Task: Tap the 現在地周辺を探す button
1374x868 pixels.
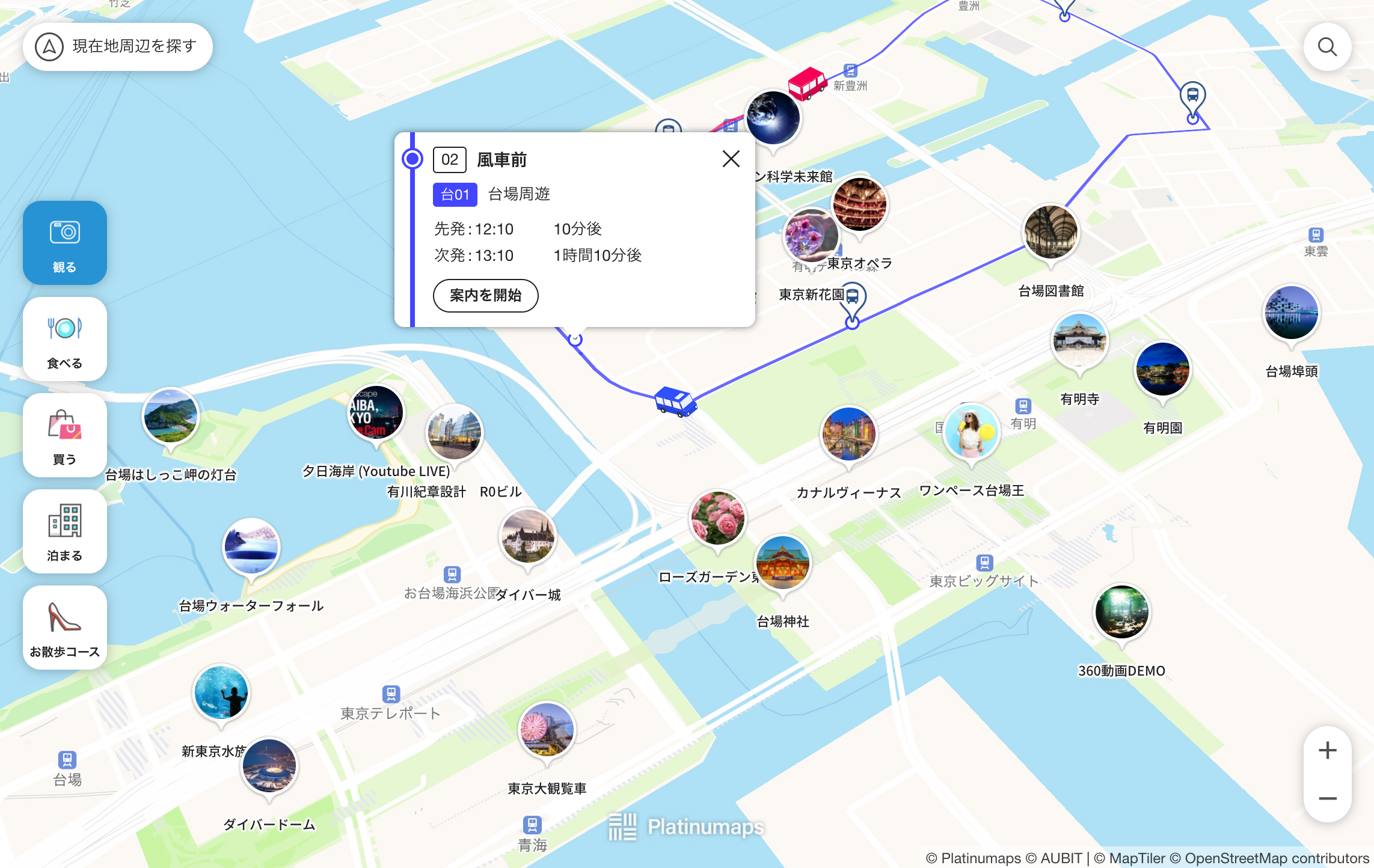Action: pos(118,46)
